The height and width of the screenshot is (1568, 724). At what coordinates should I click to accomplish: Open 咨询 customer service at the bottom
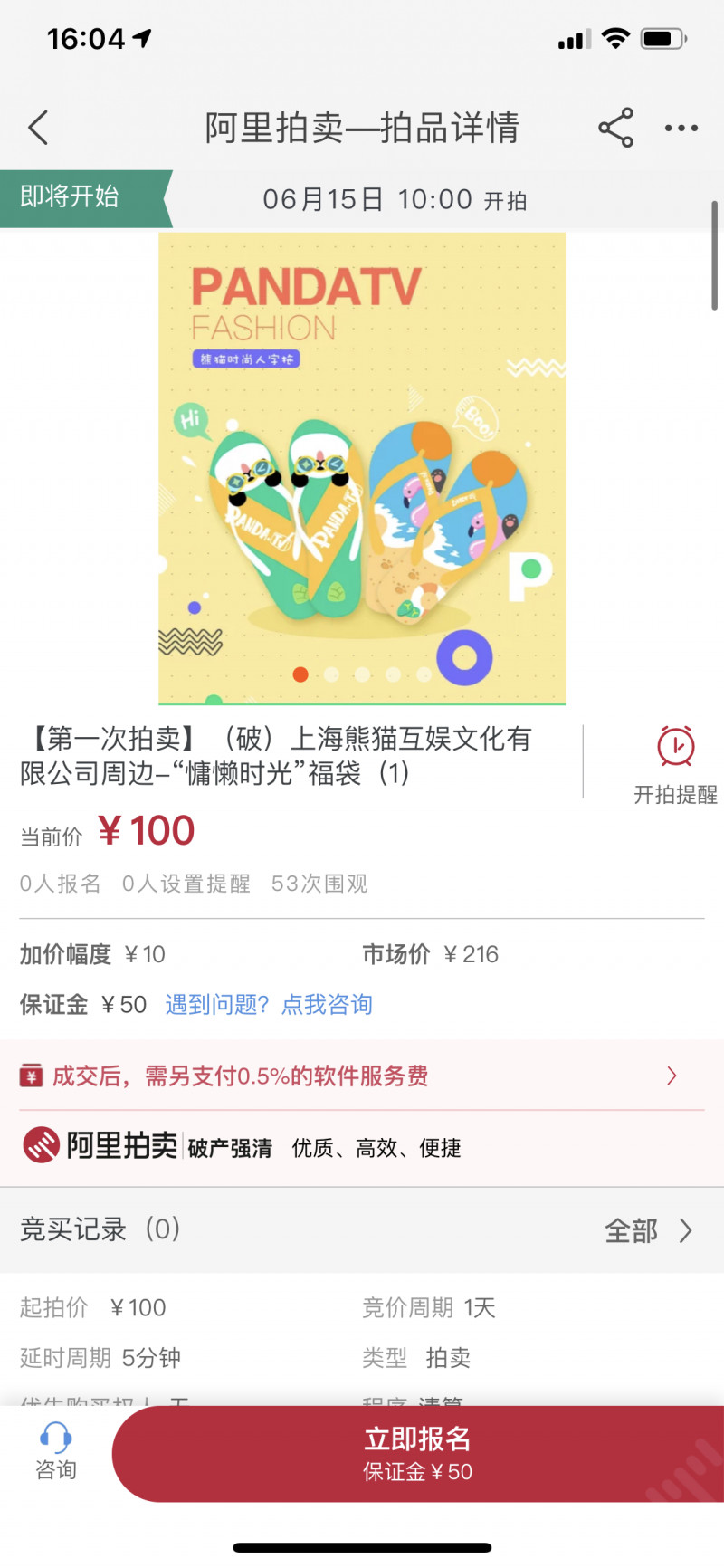(x=56, y=1451)
